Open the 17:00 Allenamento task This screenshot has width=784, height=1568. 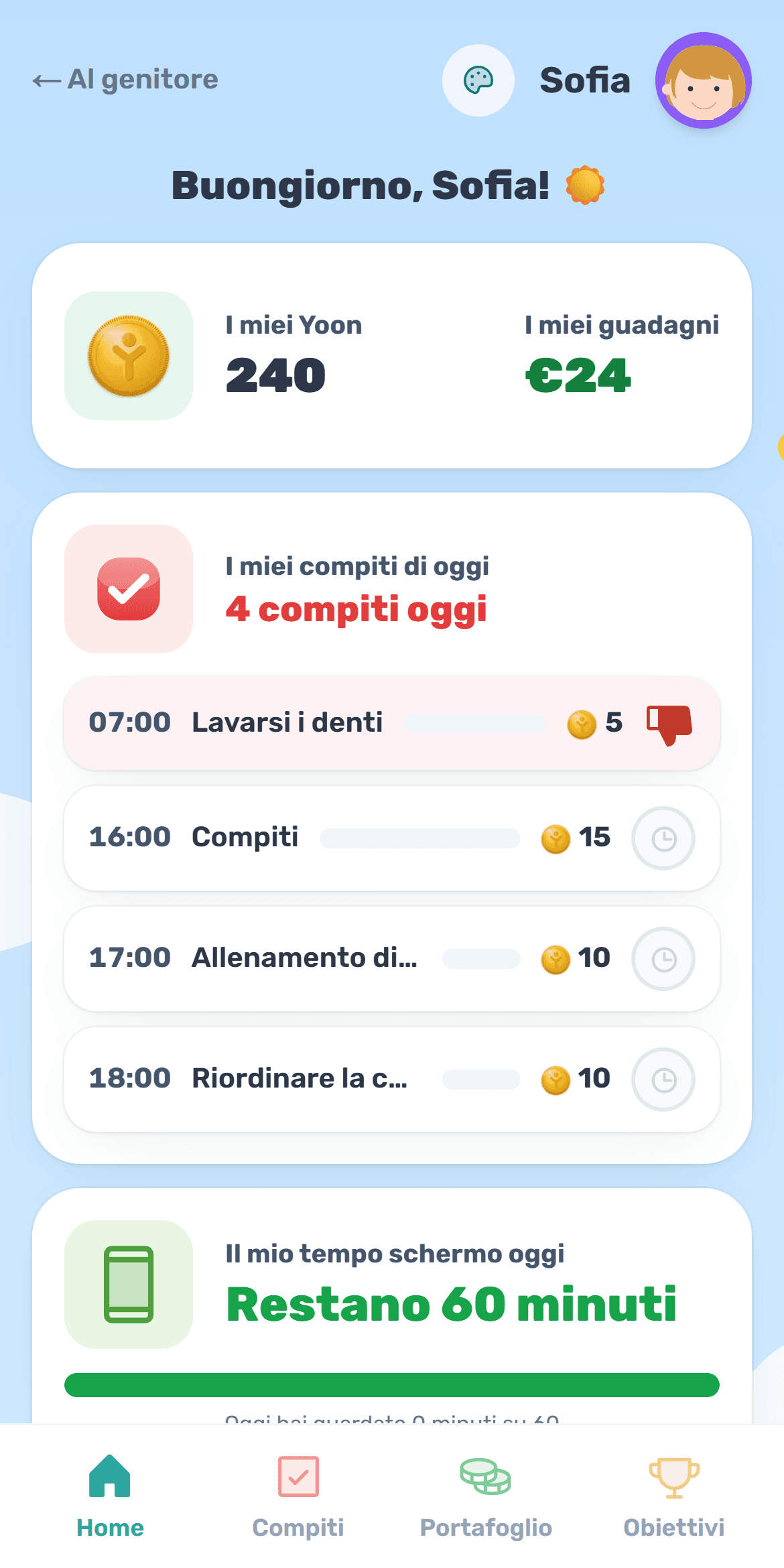pyautogui.click(x=392, y=959)
